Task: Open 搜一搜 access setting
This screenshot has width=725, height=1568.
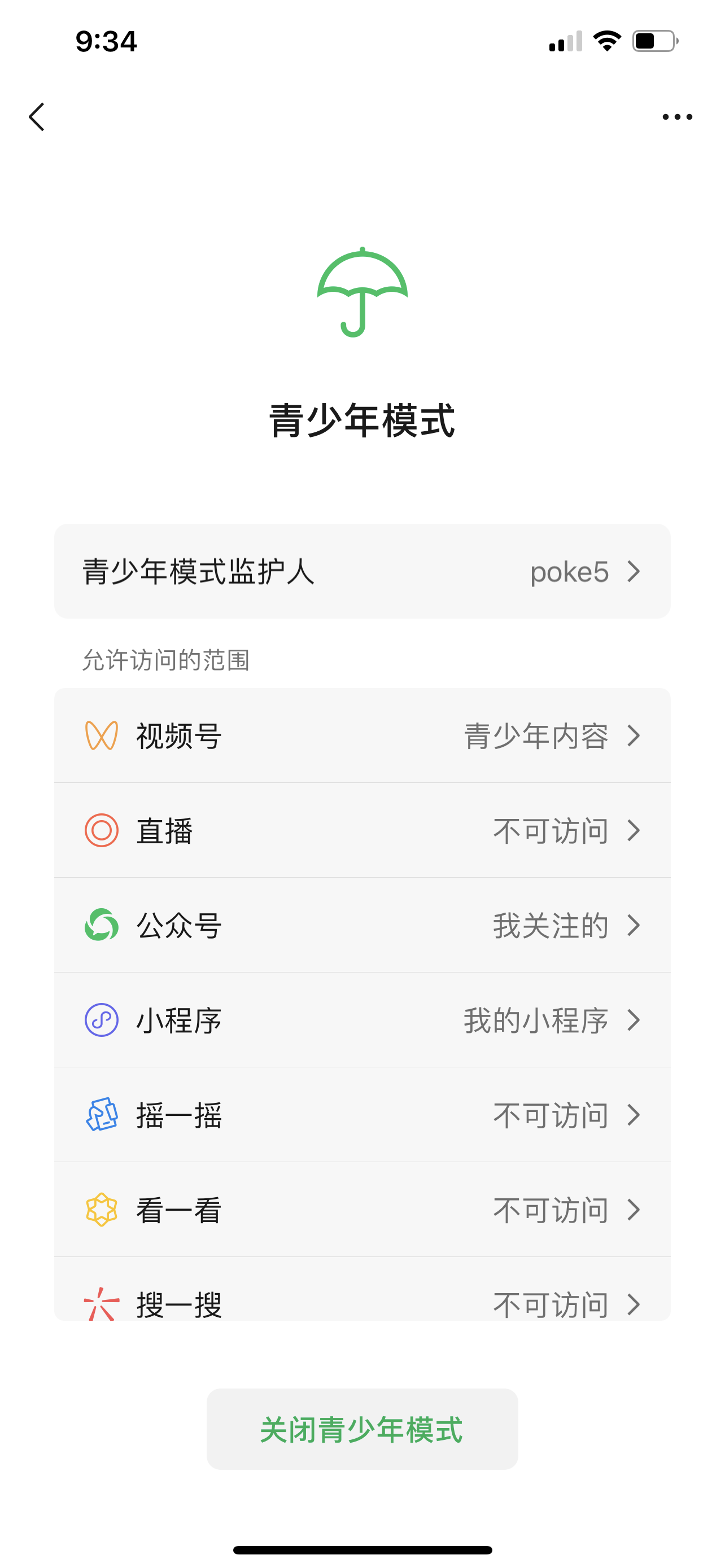Action: pos(362,1289)
